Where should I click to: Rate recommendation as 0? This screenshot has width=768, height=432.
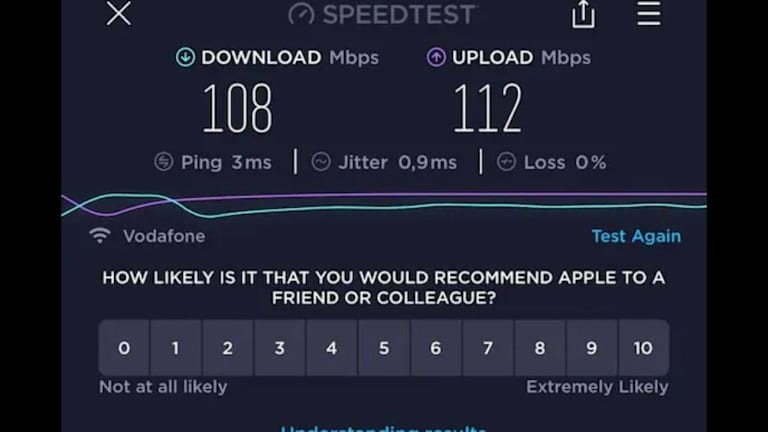[x=124, y=348]
